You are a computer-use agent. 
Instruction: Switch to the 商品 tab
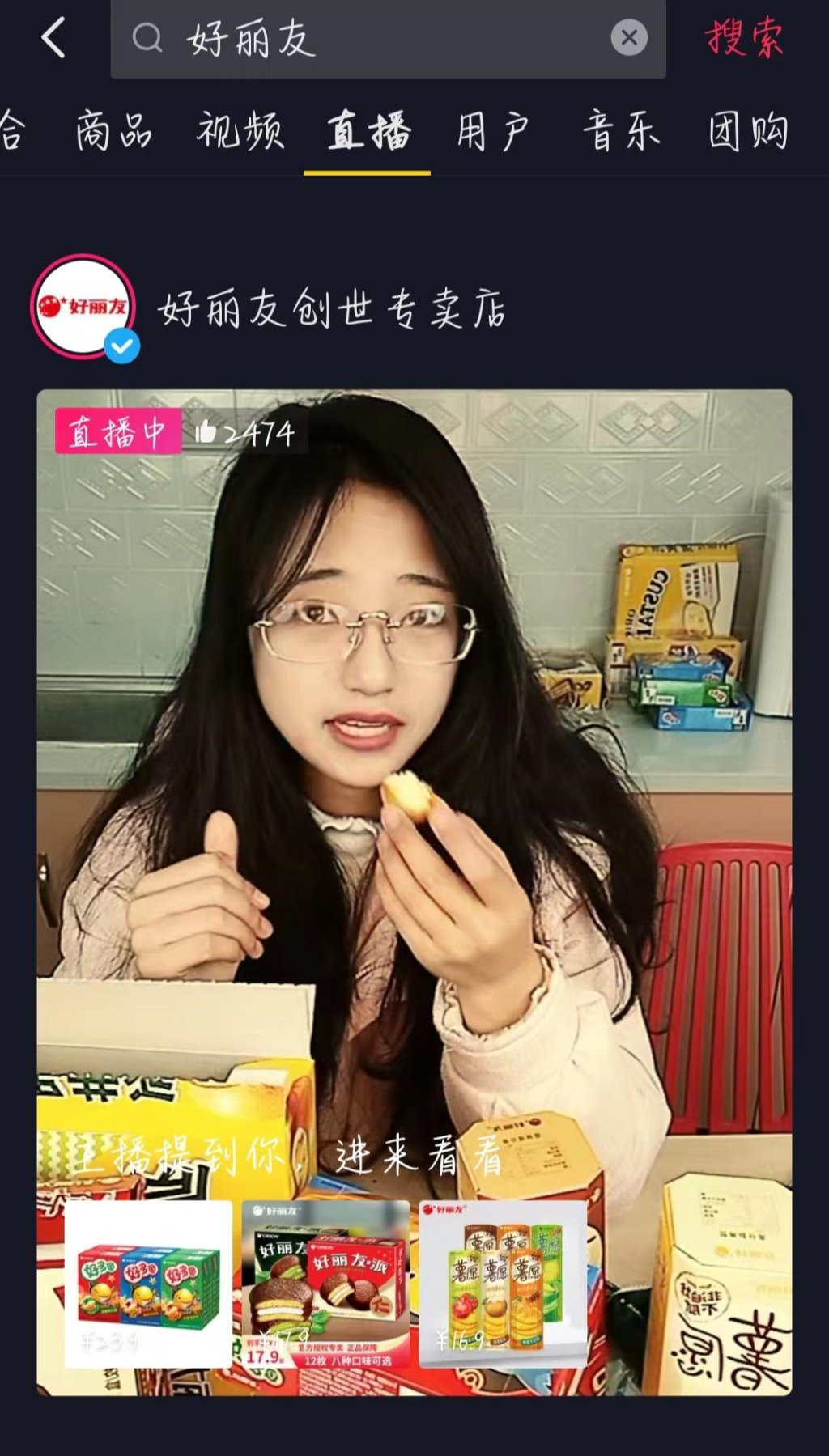[114, 131]
